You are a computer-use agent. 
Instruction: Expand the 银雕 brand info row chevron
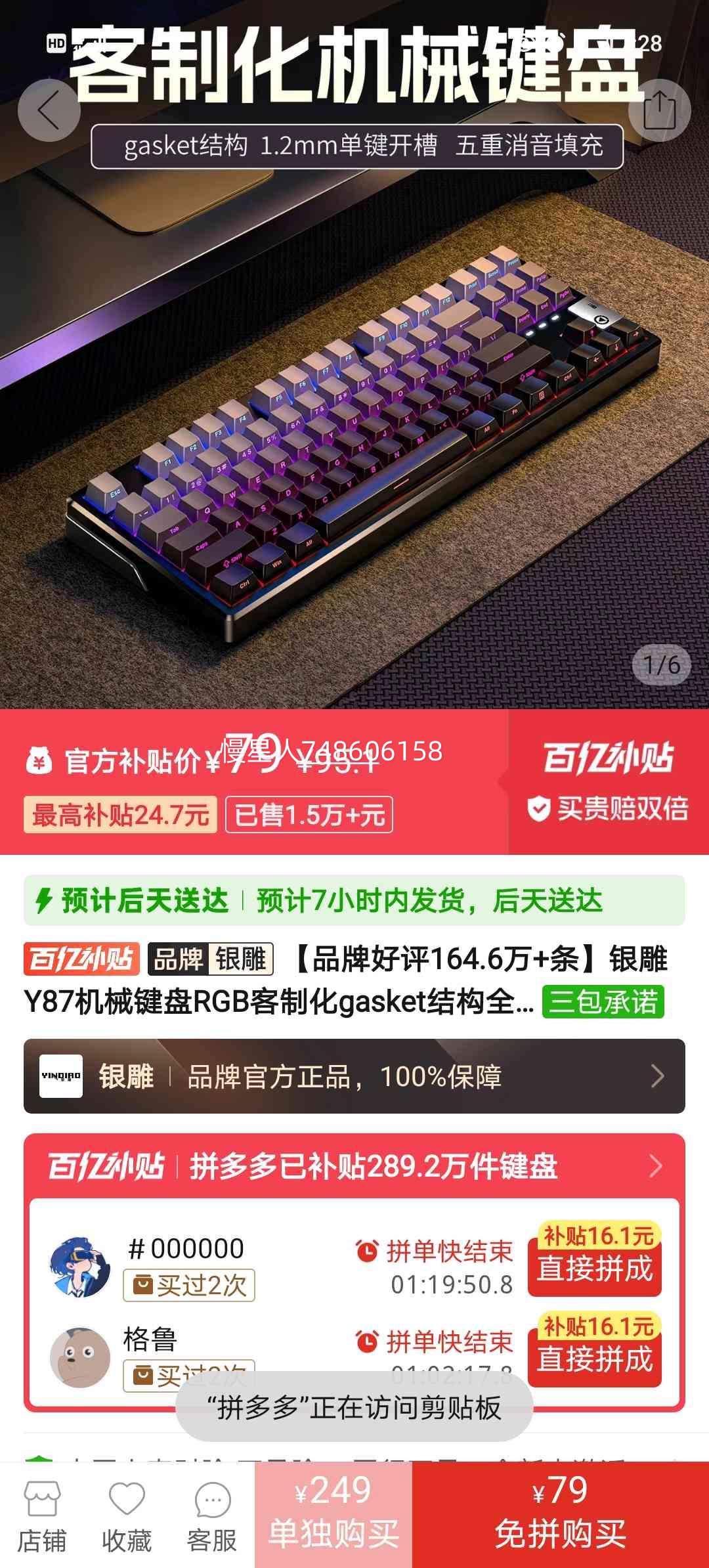pyautogui.click(x=656, y=1077)
